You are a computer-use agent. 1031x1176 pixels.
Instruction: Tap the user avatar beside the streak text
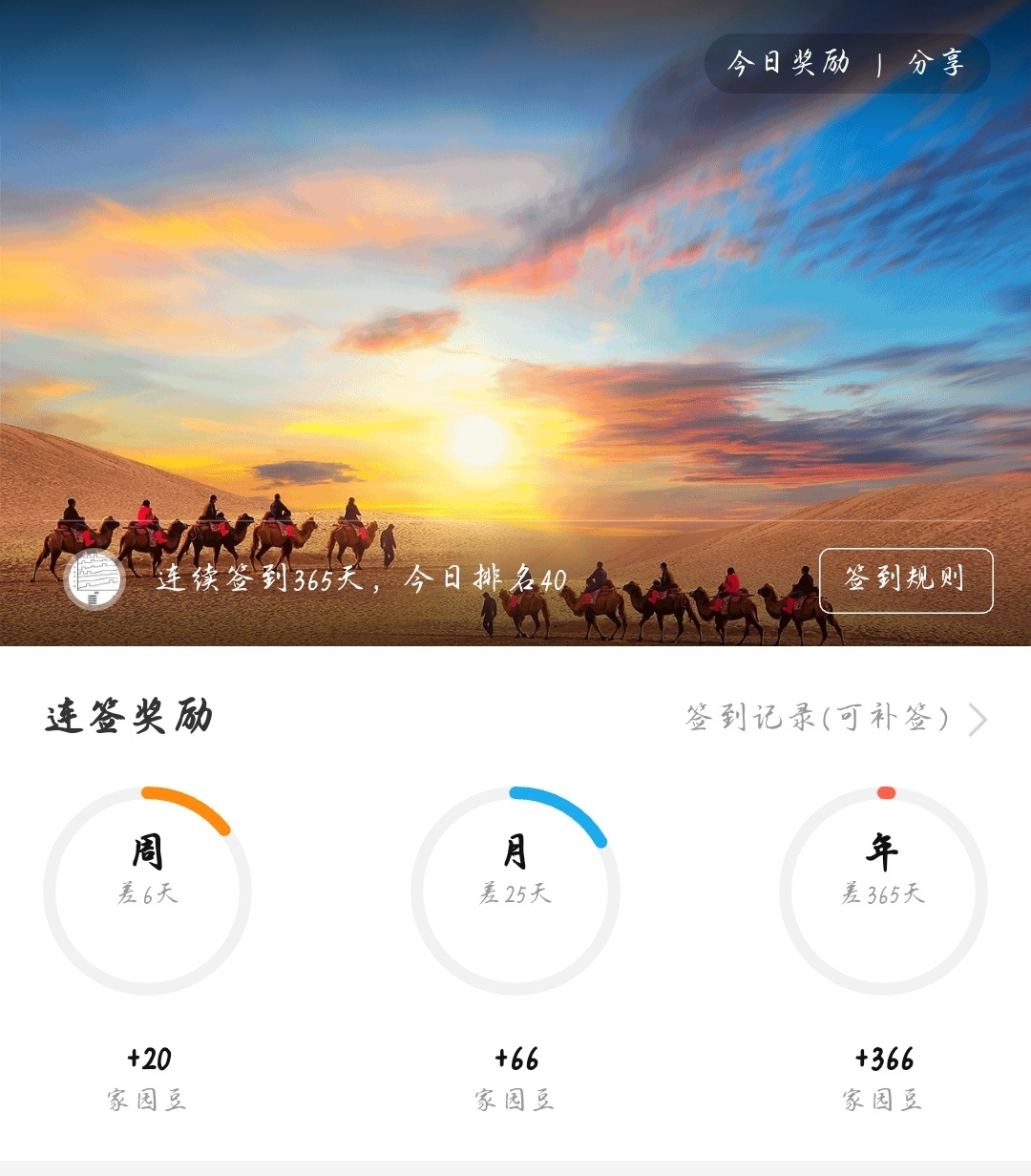coord(95,579)
